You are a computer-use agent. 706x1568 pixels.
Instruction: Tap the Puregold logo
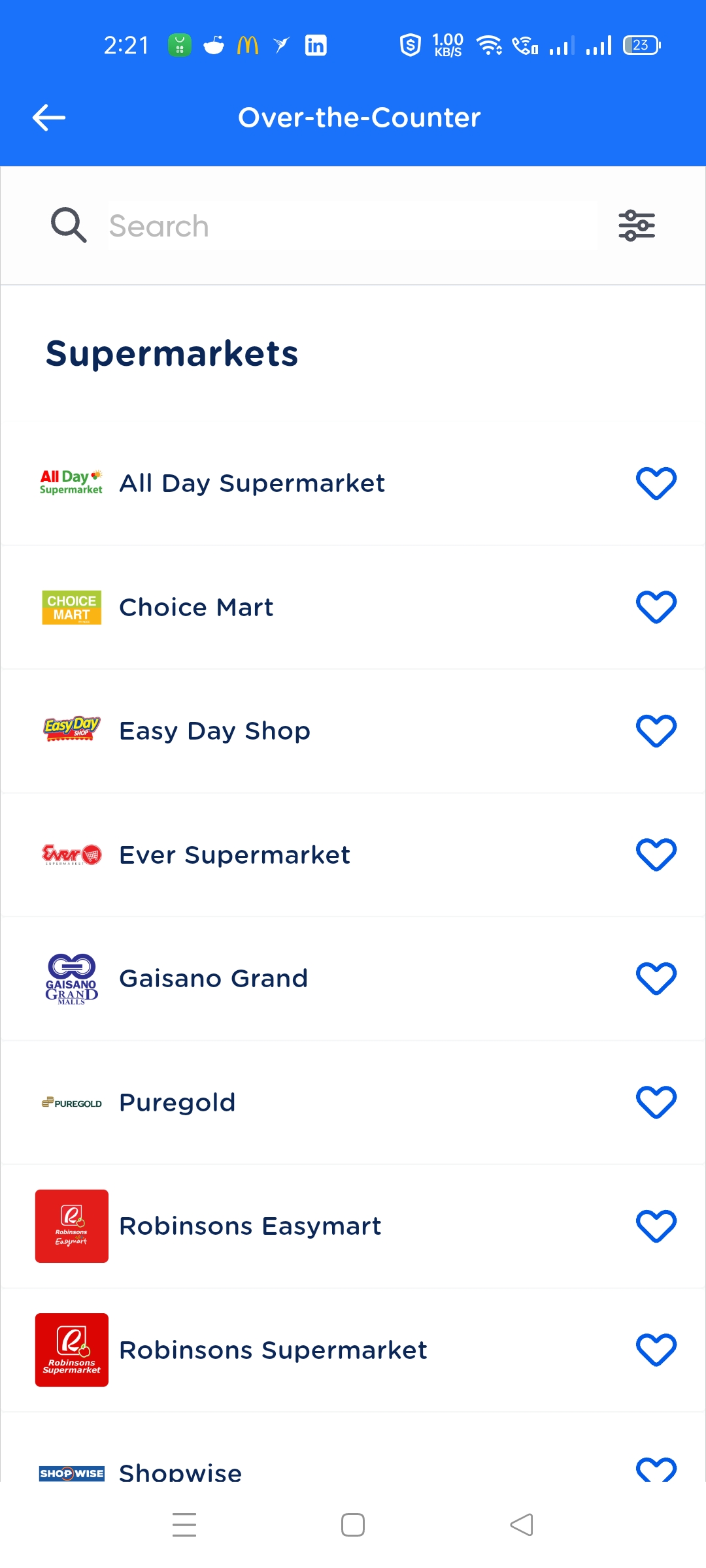tap(71, 1102)
